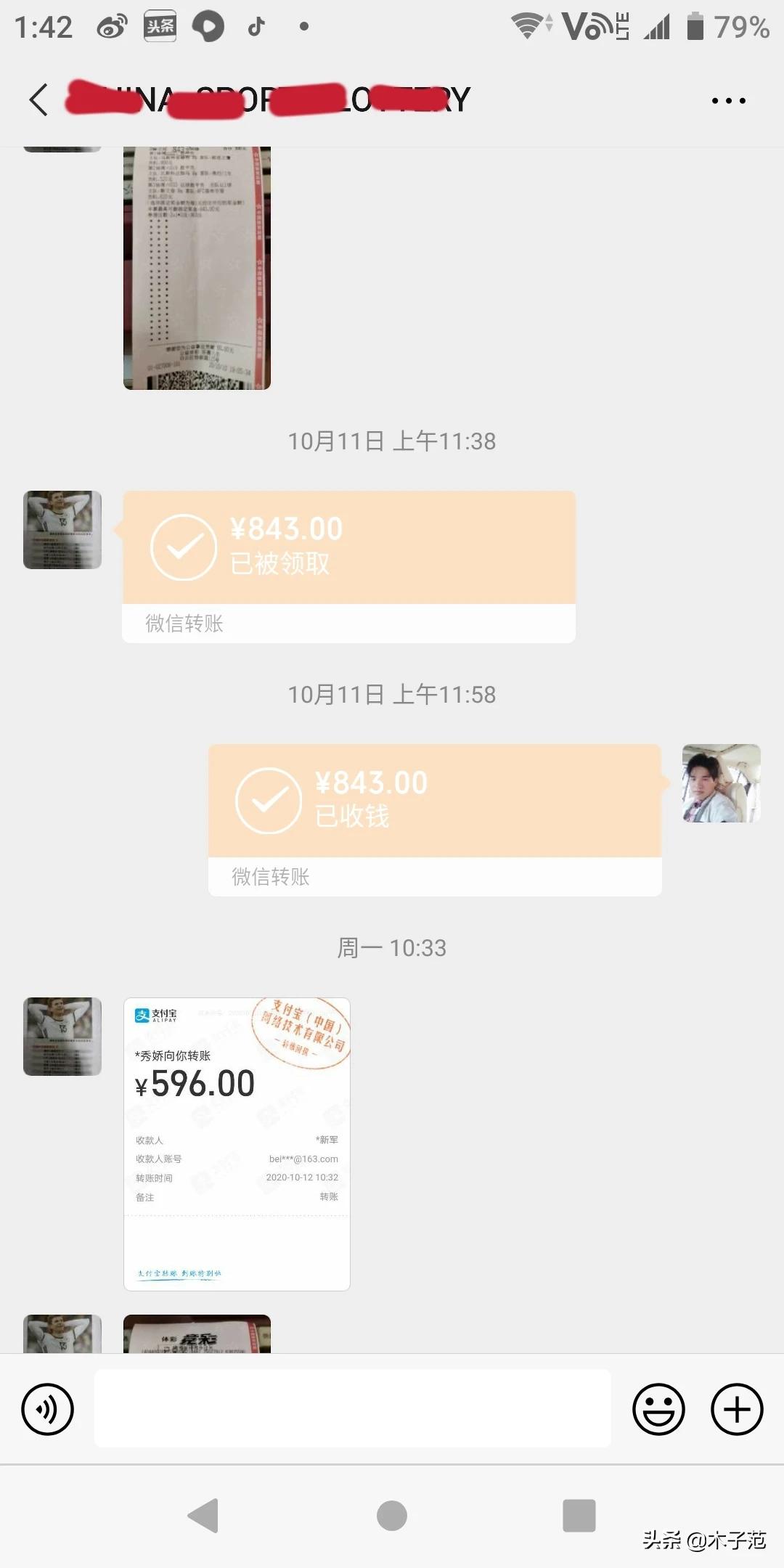The height and width of the screenshot is (1568, 784).
Task: Tap the system home button
Action: point(392,1516)
